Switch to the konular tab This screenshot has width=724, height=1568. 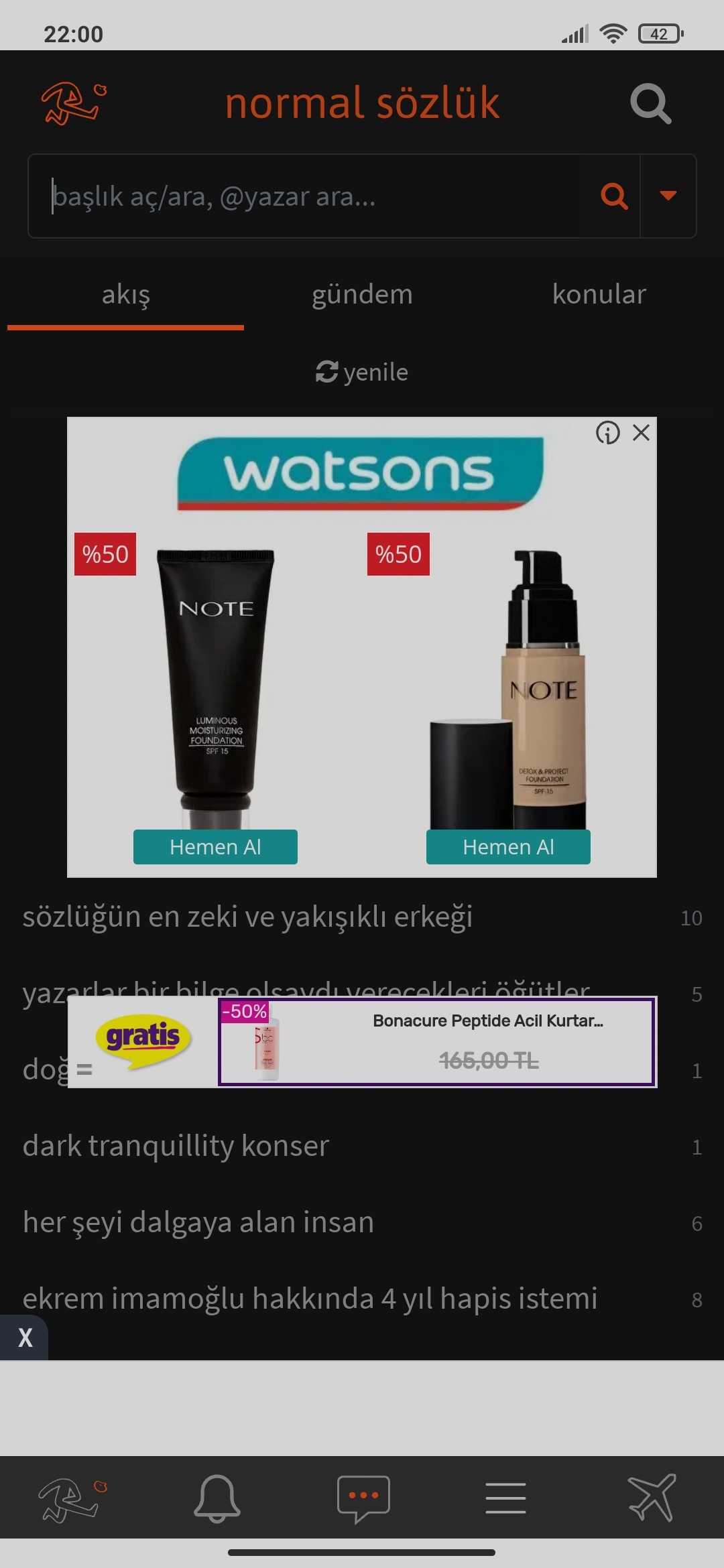599,295
